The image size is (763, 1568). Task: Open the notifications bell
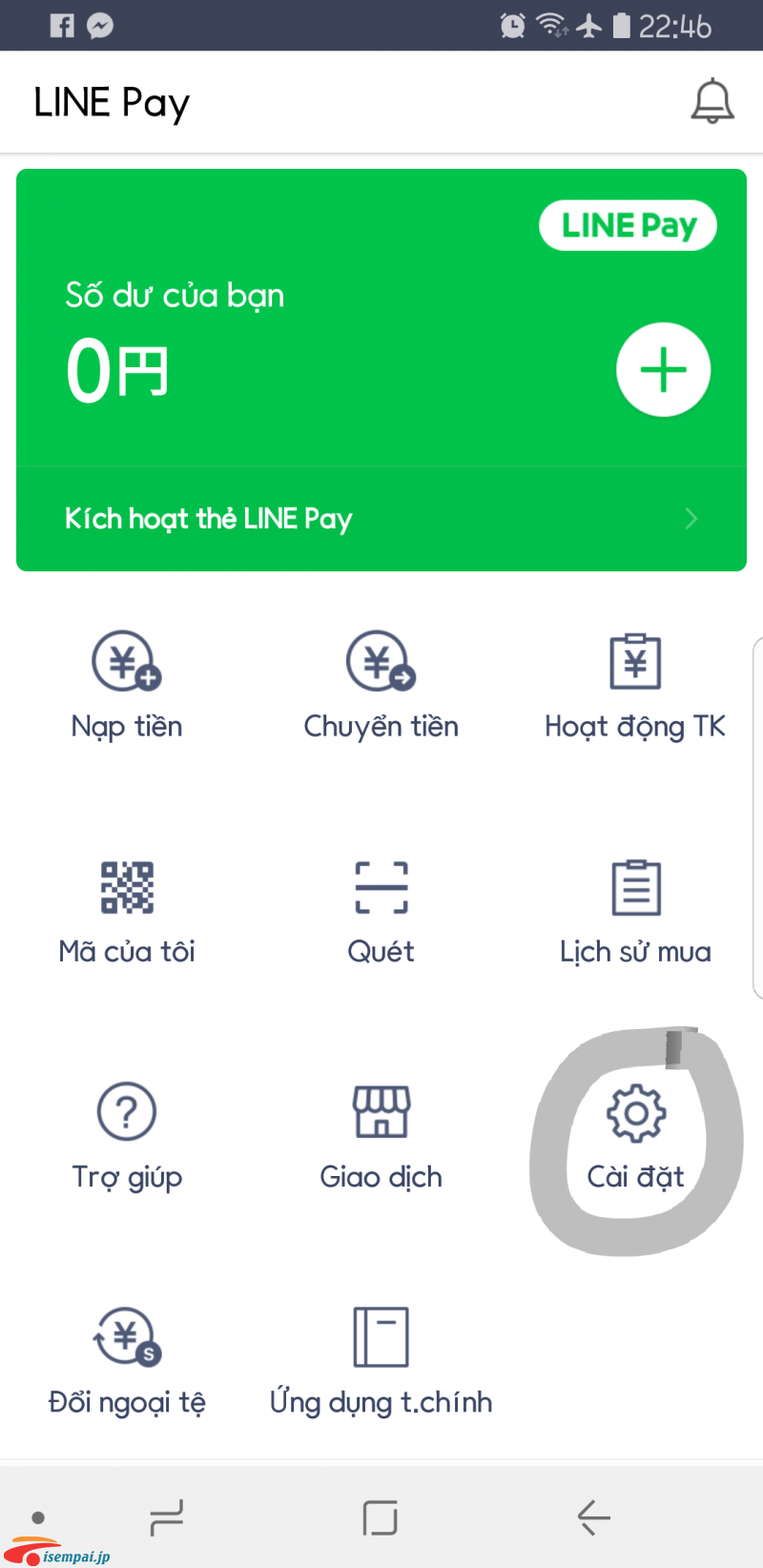[711, 102]
